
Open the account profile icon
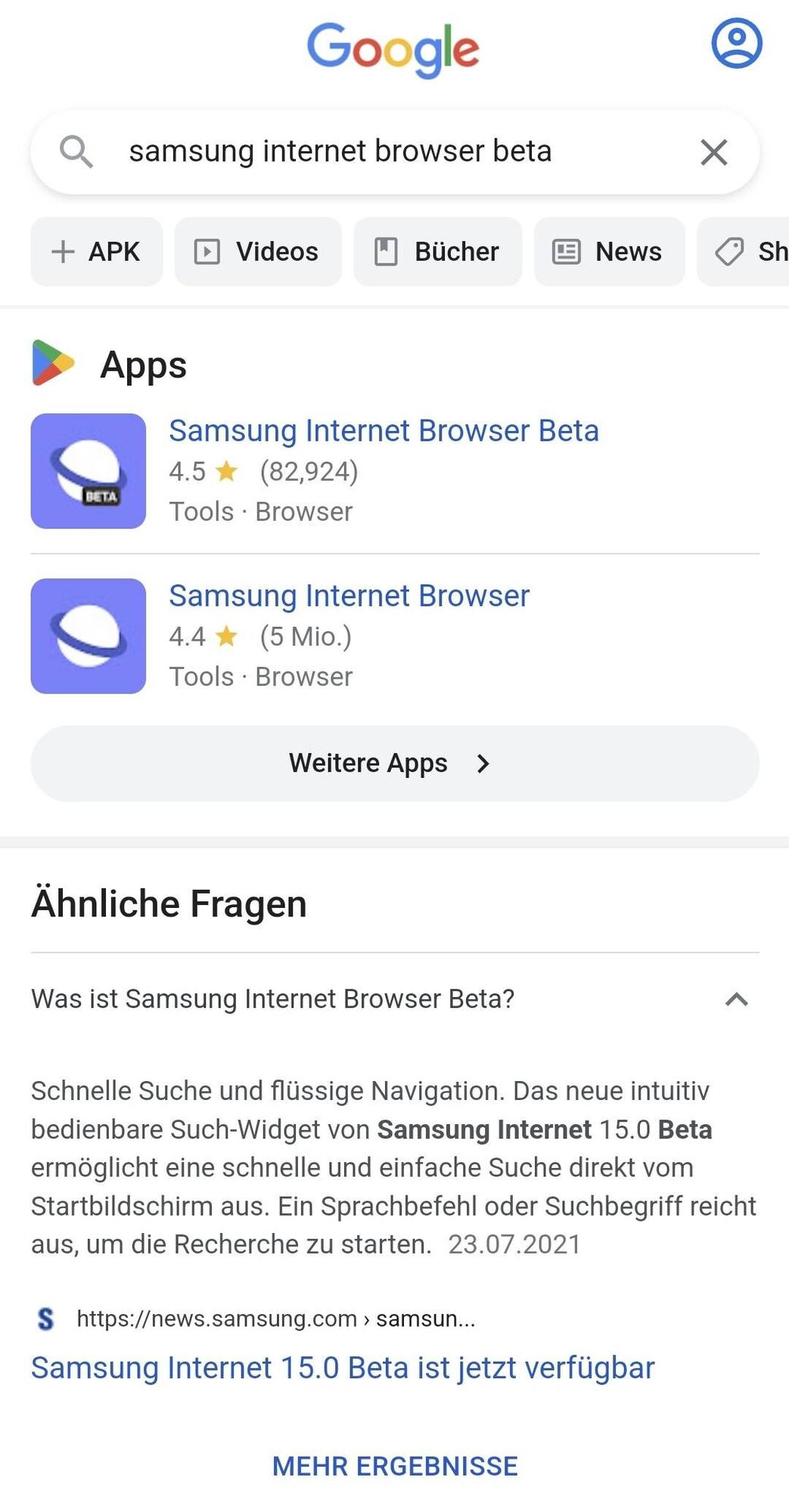coord(736,44)
